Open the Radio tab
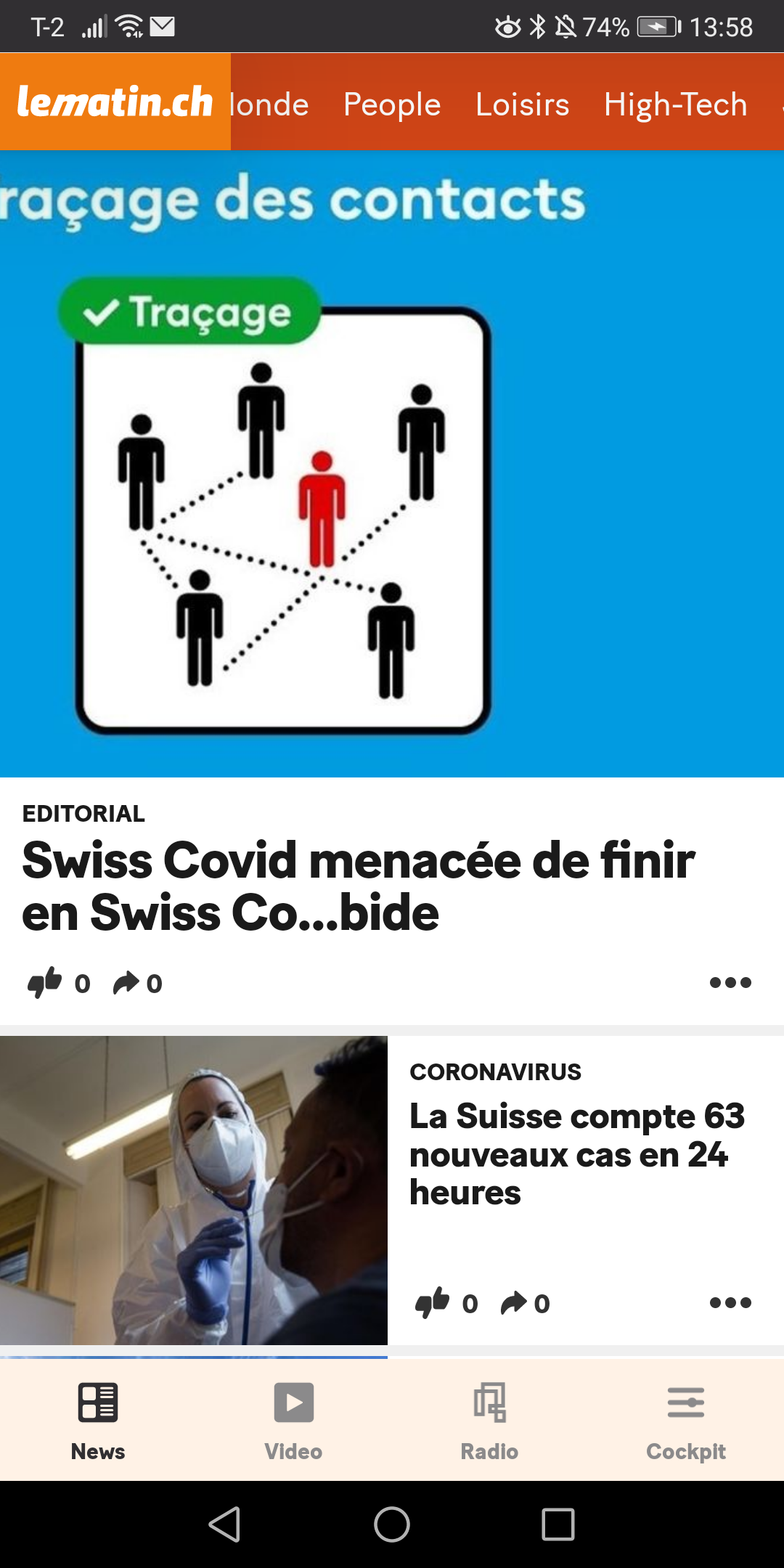Screen dimensions: 784x1568 pos(489,1420)
